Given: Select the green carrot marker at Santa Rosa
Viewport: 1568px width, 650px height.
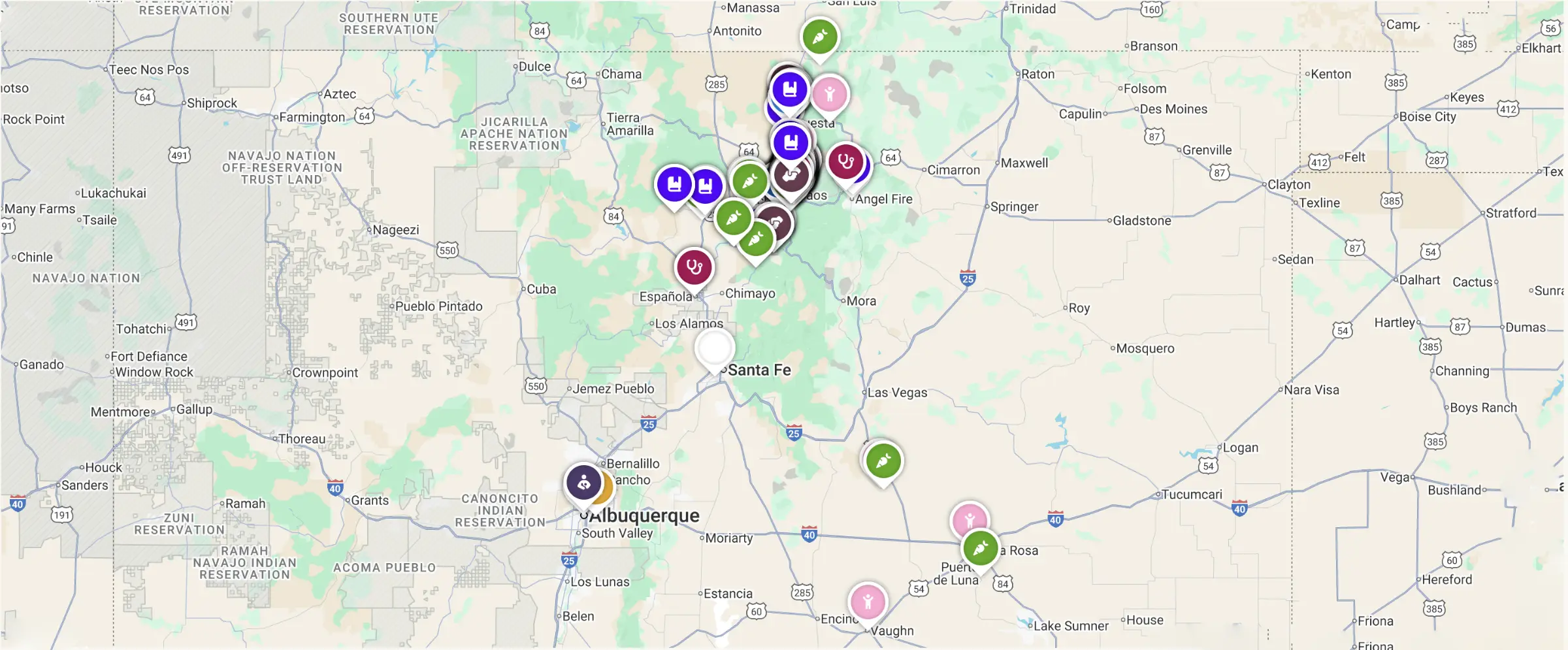Looking at the screenshot, I should click(x=980, y=548).
